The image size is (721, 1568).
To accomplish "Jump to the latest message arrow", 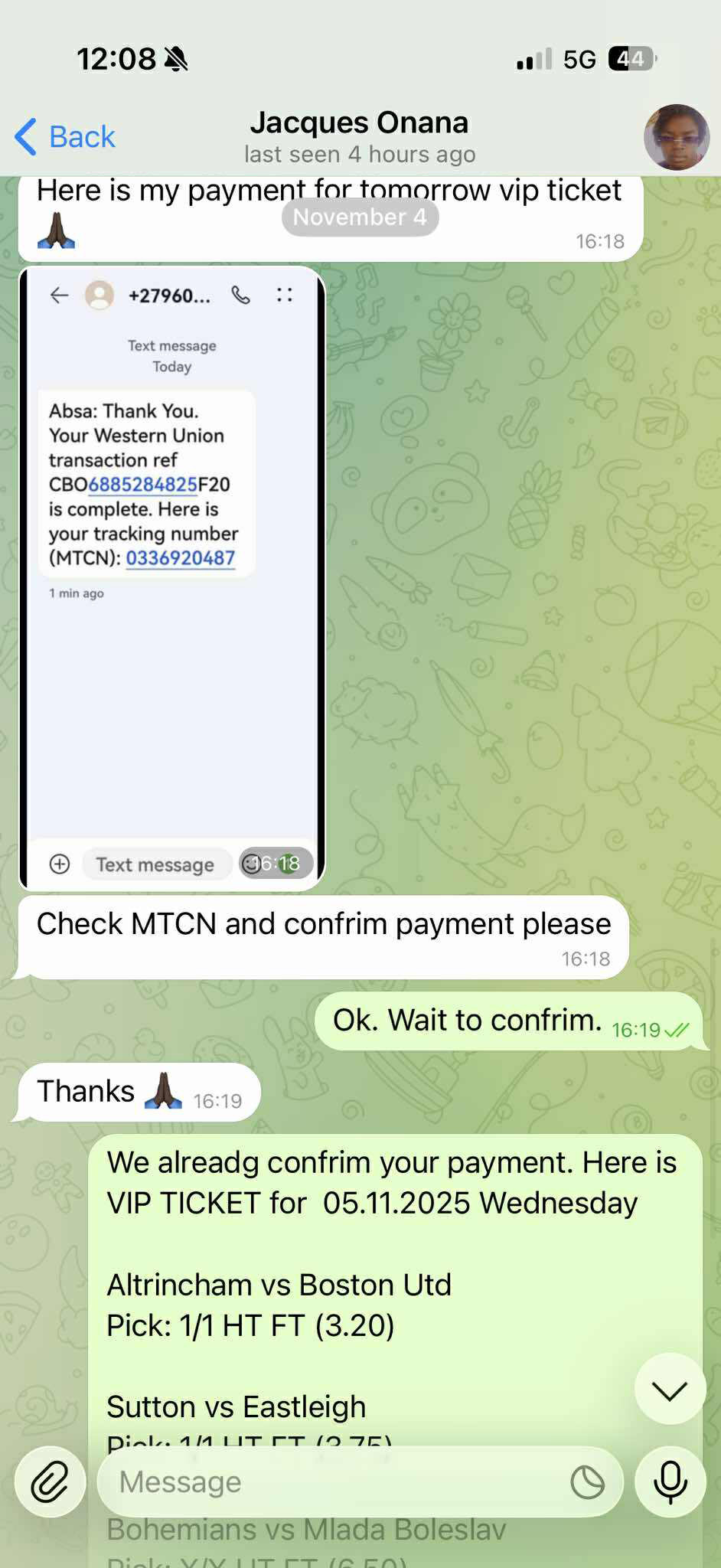I will [x=670, y=1390].
